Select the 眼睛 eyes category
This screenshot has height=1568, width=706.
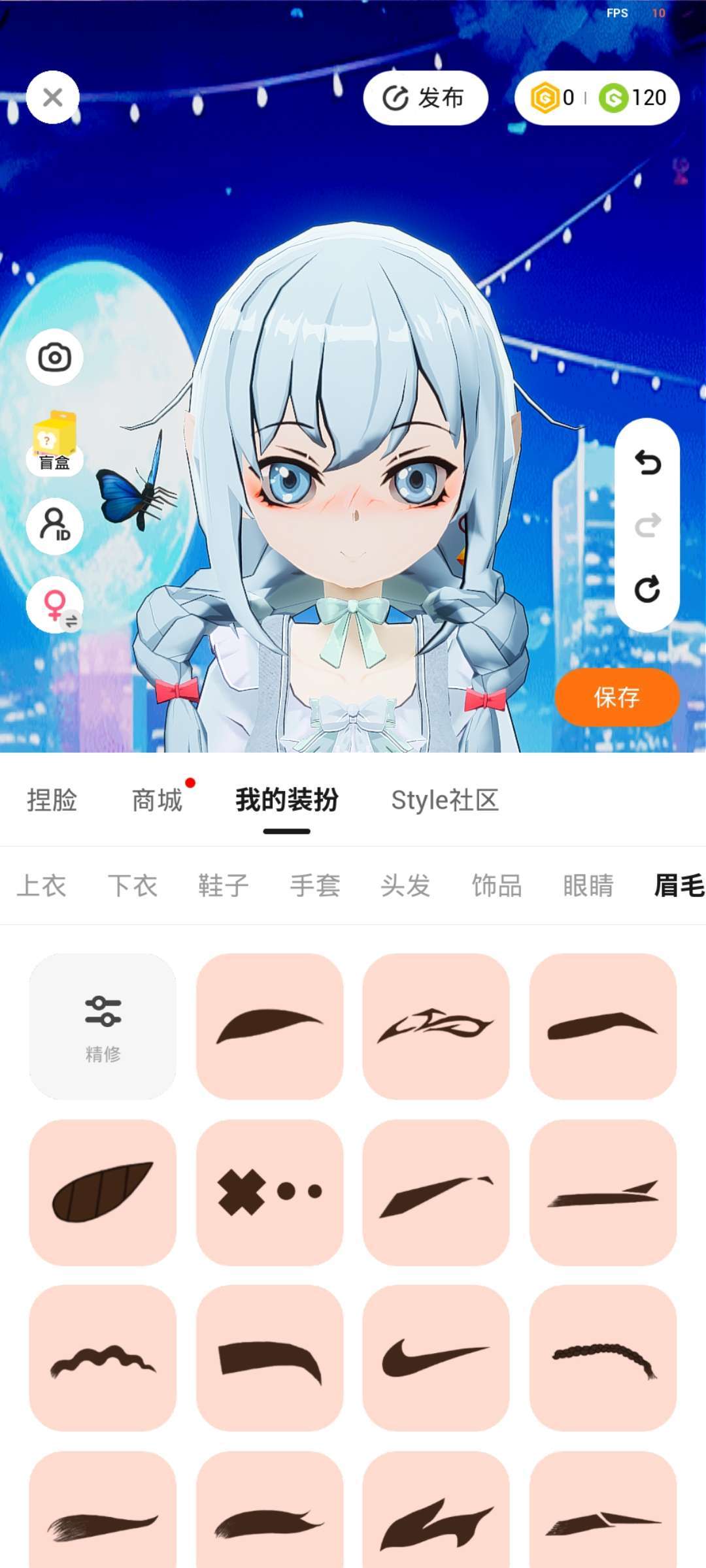click(x=588, y=886)
